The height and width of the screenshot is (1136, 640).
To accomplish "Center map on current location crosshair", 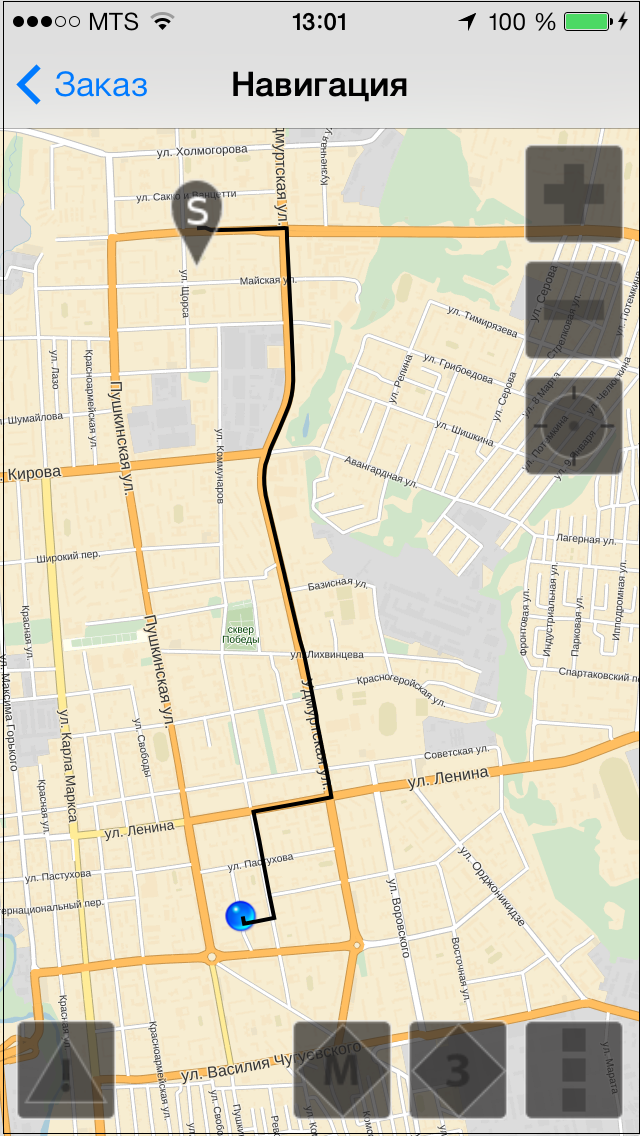I will tap(573, 426).
